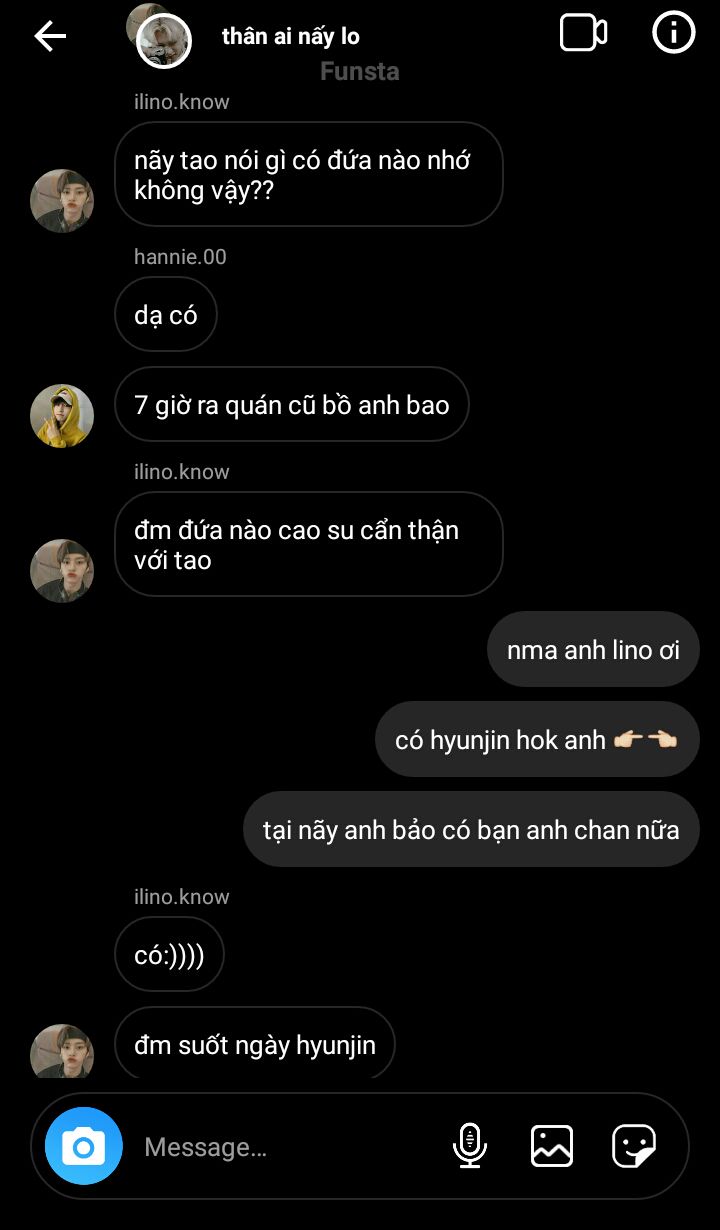This screenshot has height=1230, width=720.
Task: Open the camera from the message bar
Action: pyautogui.click(x=84, y=1146)
